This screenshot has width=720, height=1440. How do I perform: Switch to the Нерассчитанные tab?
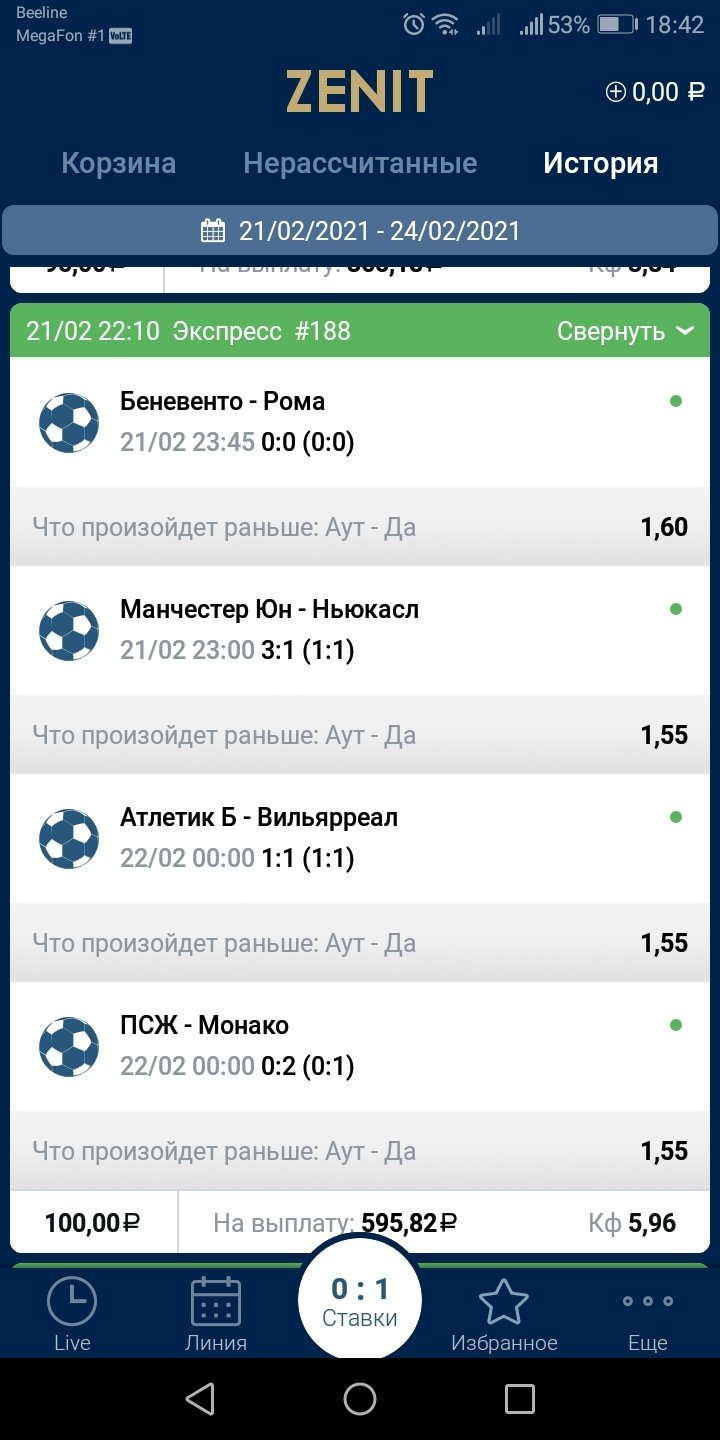360,163
